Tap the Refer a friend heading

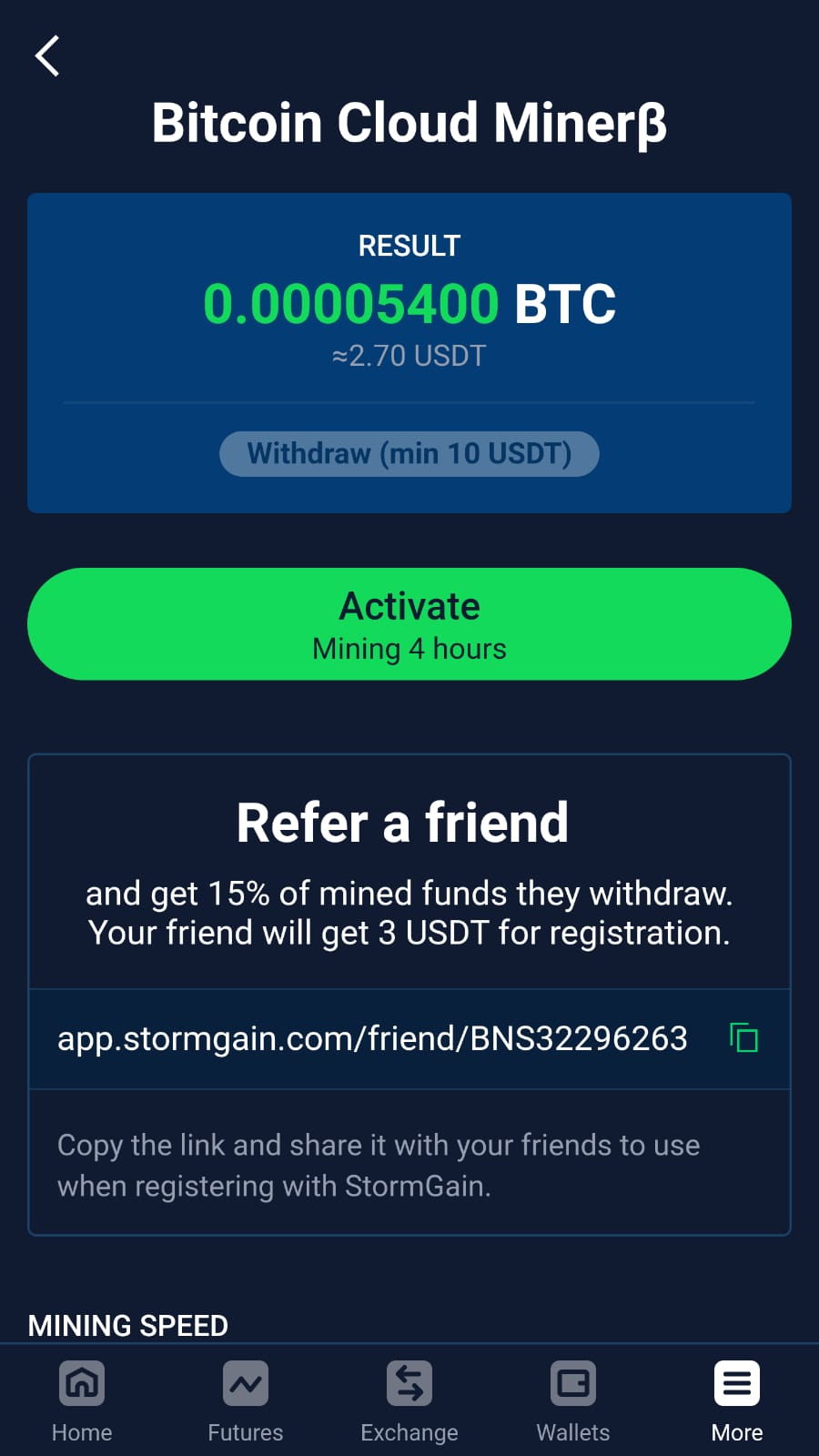(402, 821)
